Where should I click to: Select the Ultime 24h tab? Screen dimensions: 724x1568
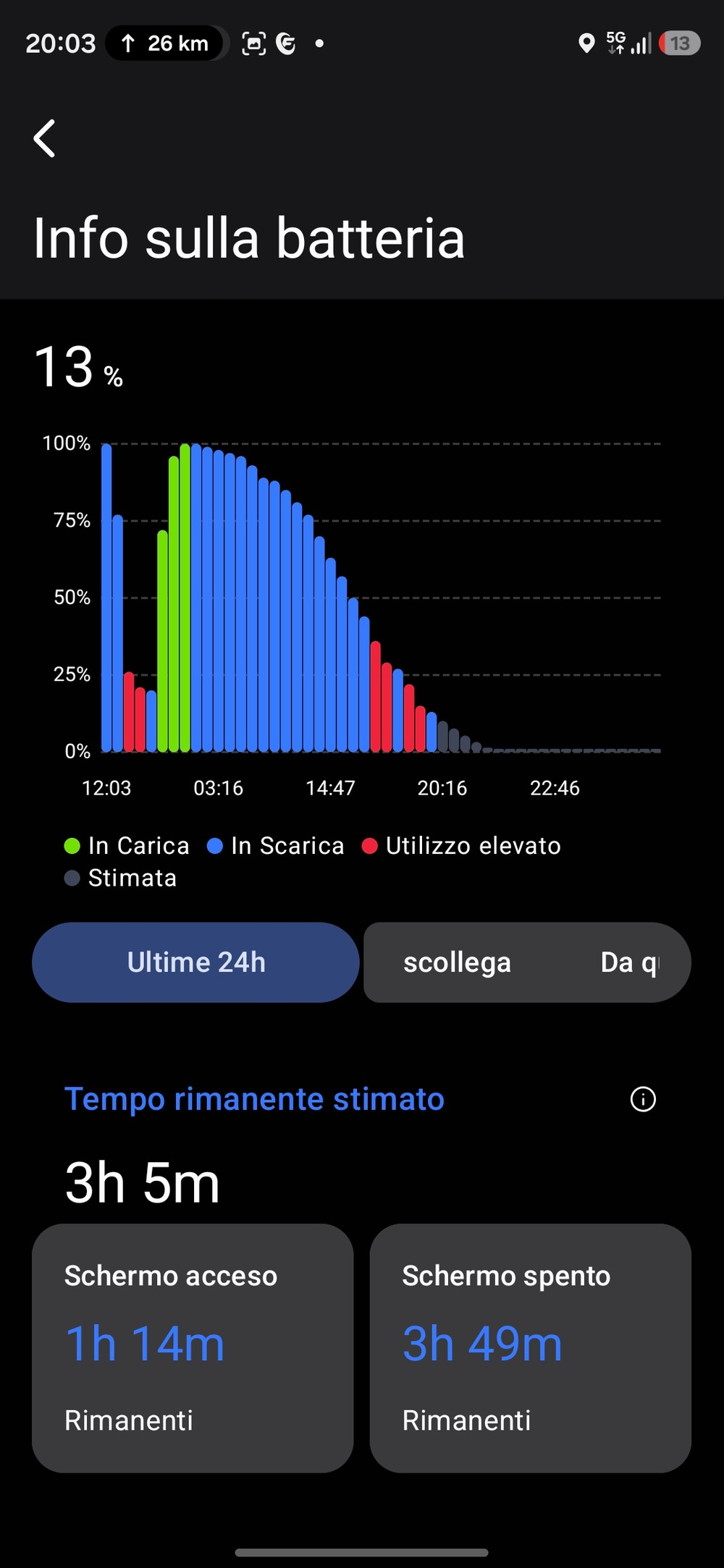[195, 962]
